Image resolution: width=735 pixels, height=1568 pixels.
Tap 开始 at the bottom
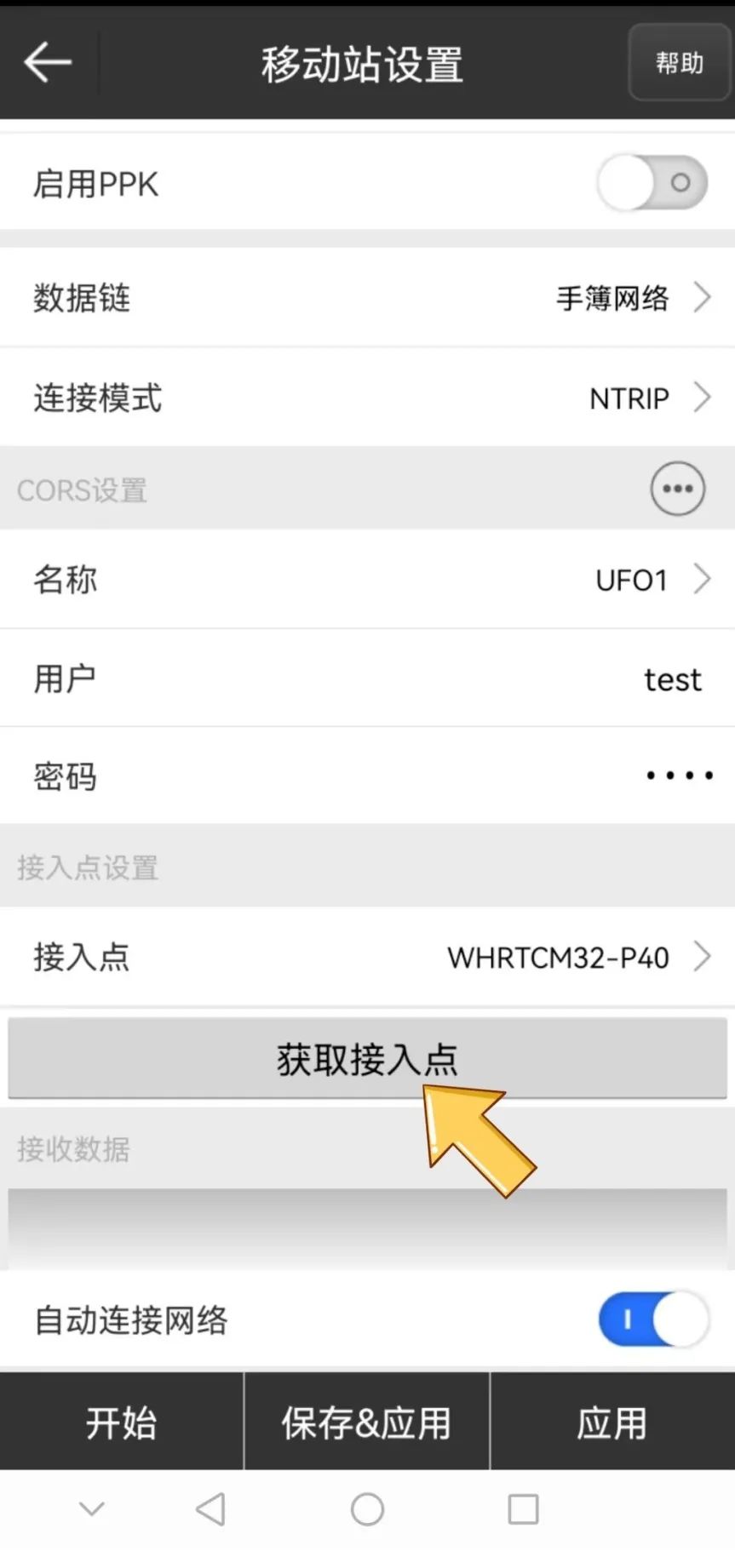pos(121,1422)
